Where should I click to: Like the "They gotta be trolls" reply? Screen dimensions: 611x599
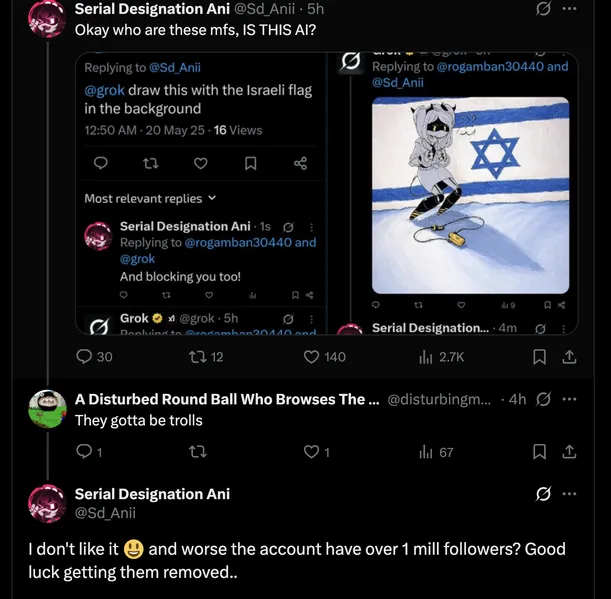pyautogui.click(x=311, y=452)
